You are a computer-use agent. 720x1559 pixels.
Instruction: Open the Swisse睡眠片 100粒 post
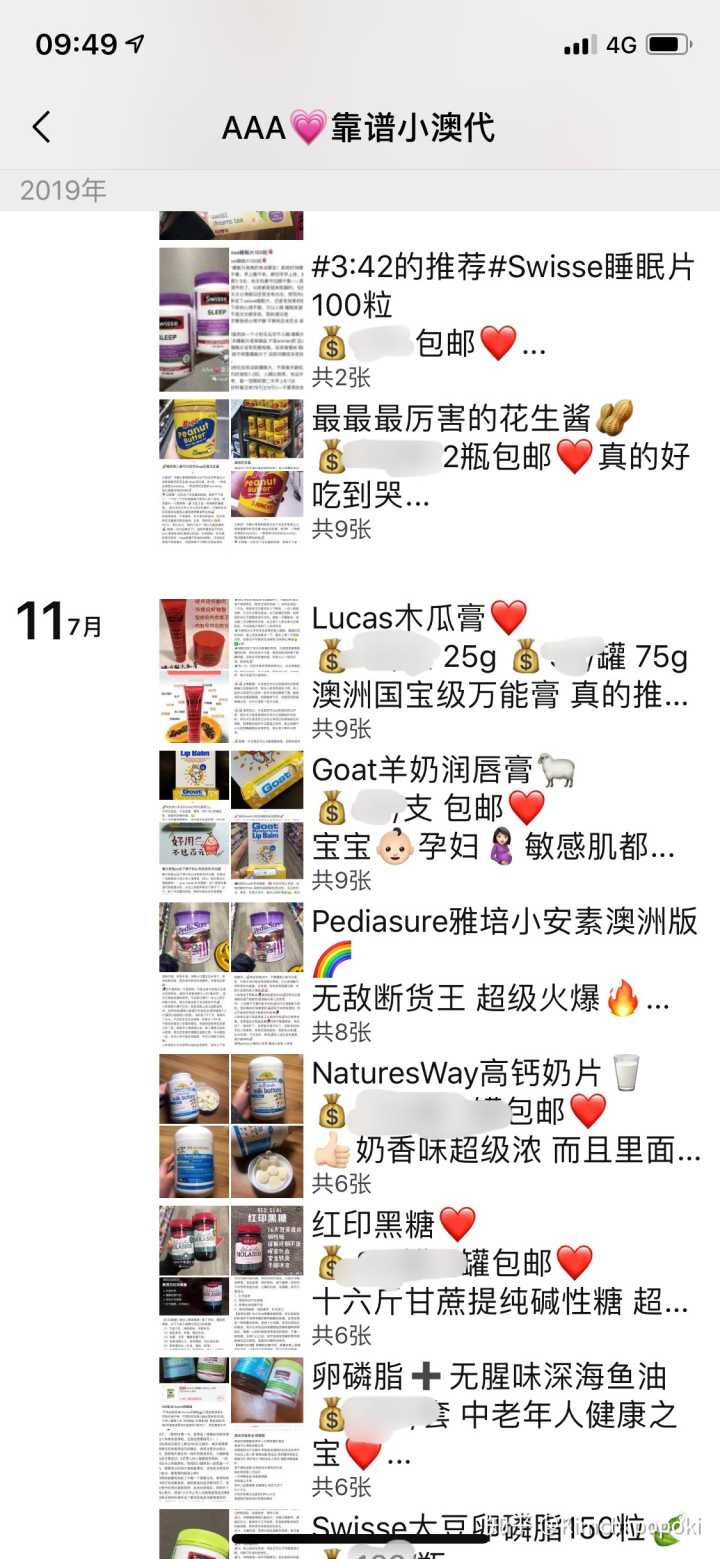(500, 305)
